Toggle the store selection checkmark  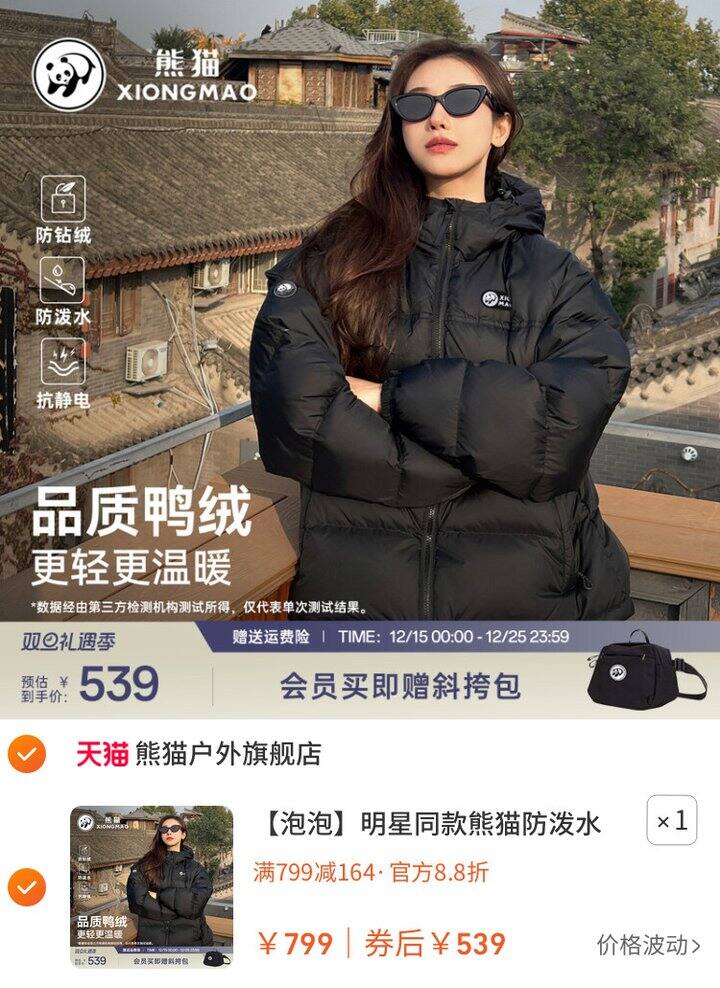pyautogui.click(x=28, y=754)
